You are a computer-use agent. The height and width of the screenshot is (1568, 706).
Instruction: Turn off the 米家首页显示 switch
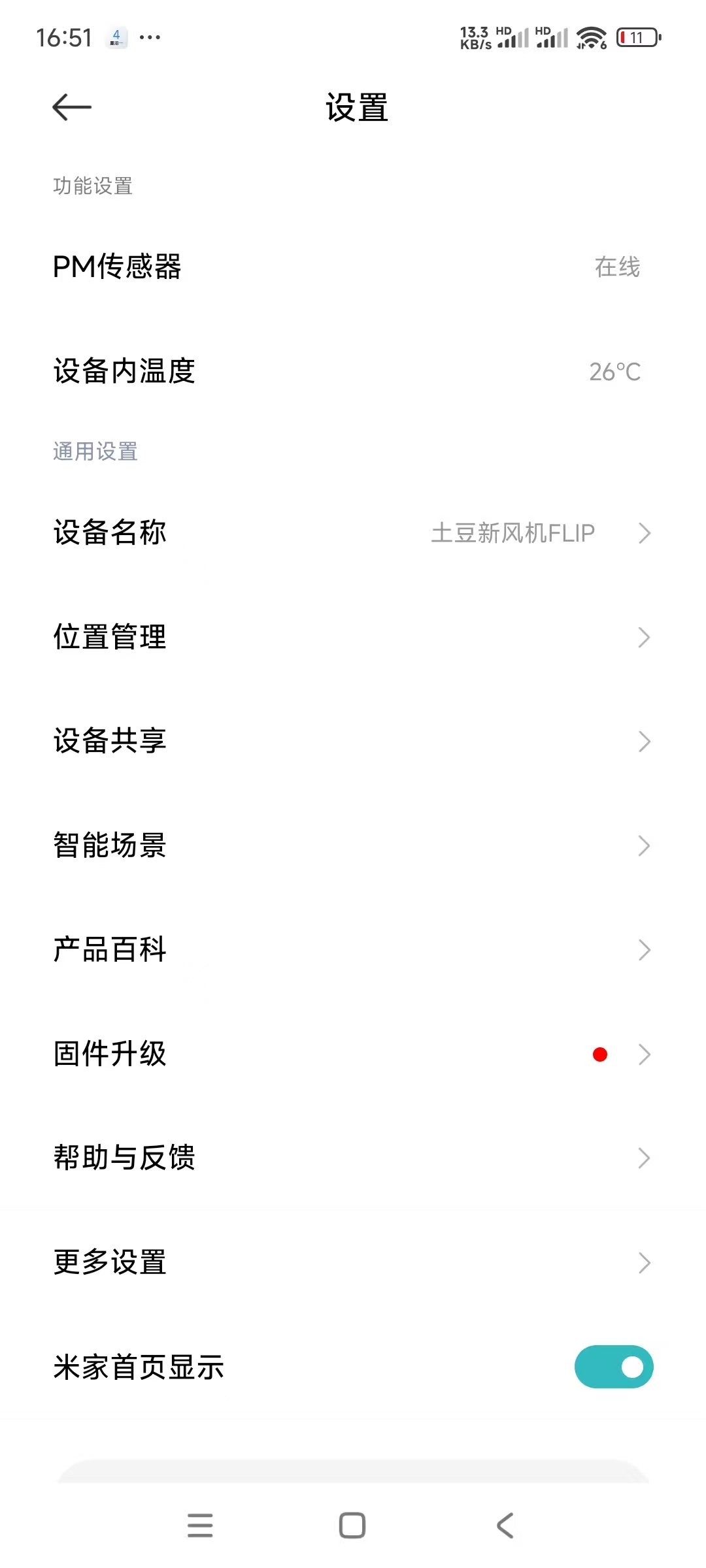pyautogui.click(x=614, y=1367)
